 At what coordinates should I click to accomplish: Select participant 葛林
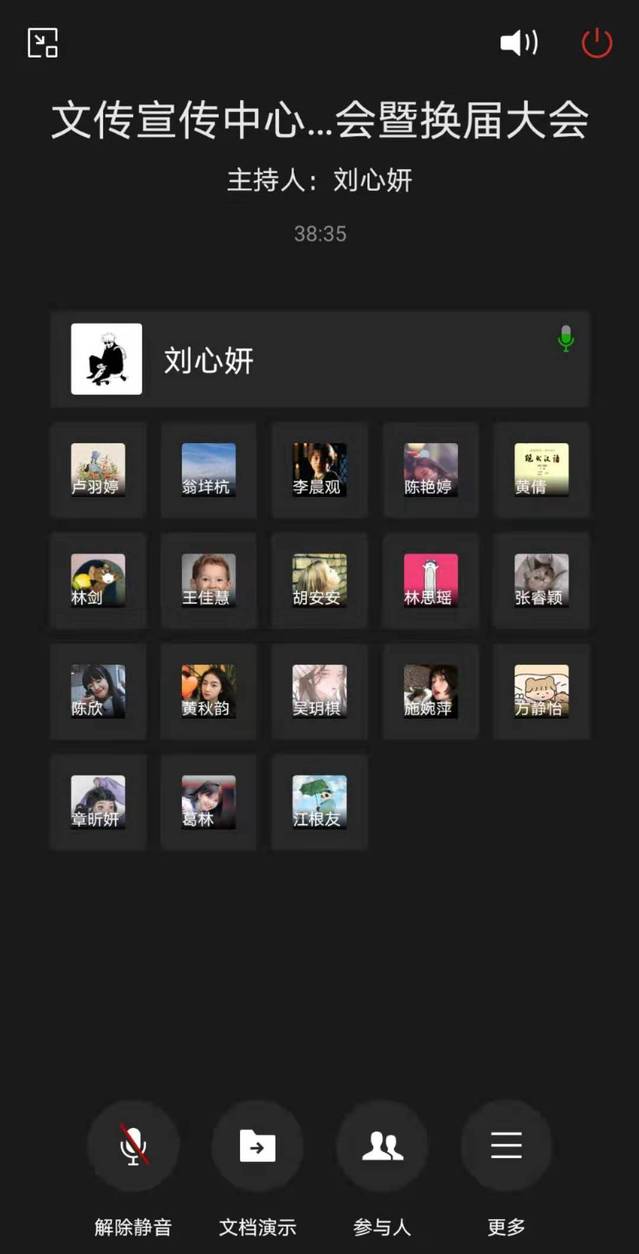209,802
